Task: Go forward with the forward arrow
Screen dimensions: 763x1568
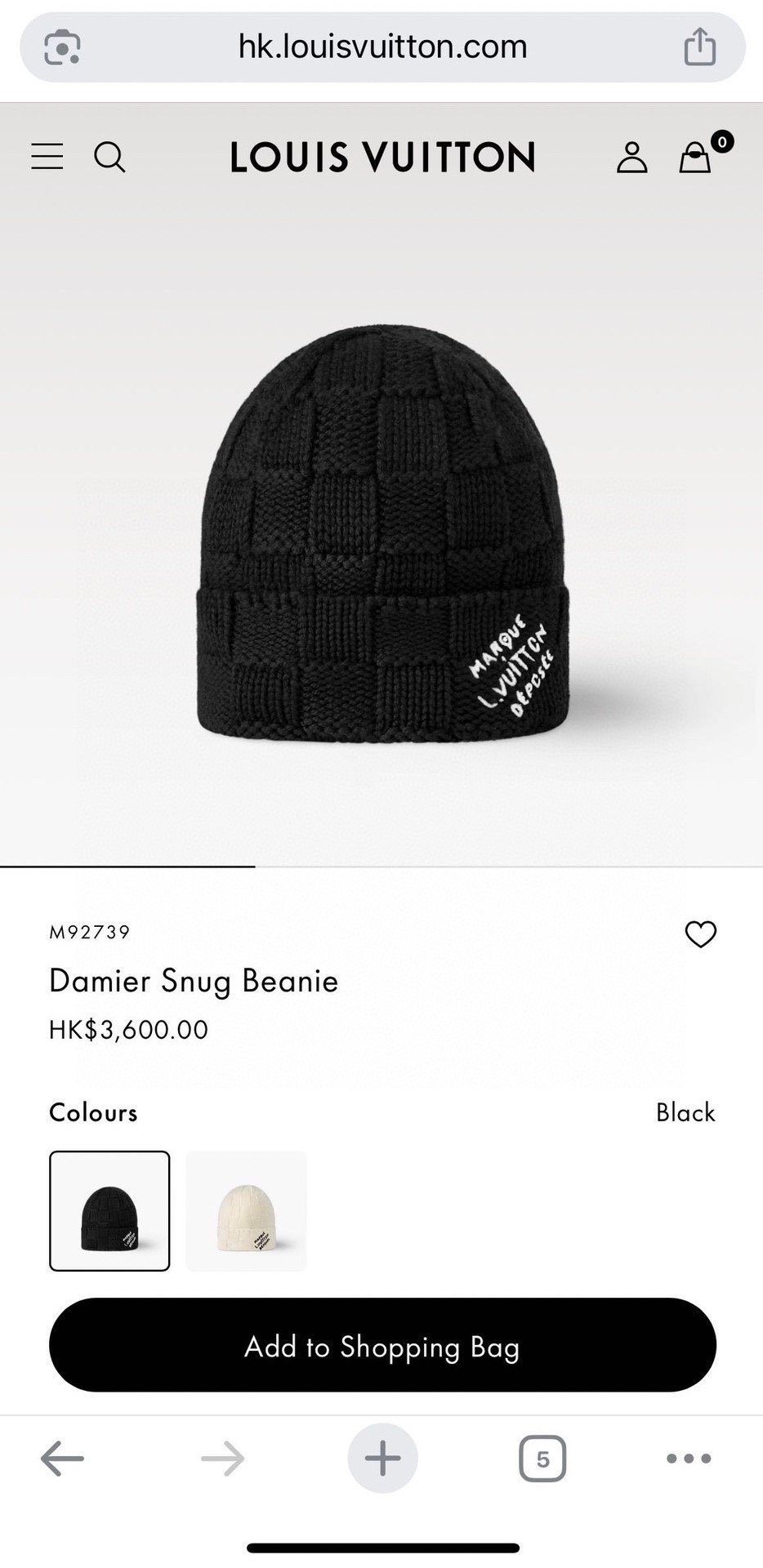Action: click(x=221, y=1458)
